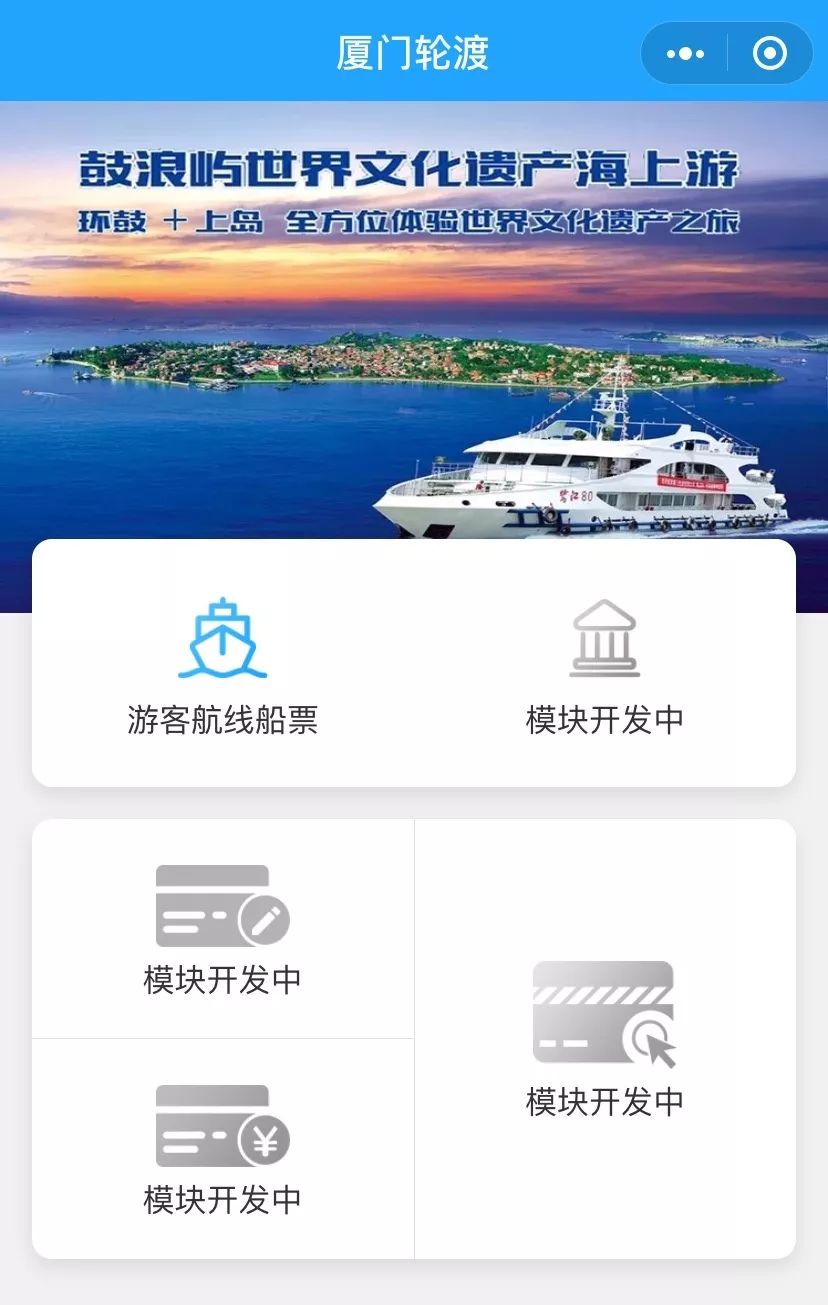The width and height of the screenshot is (828, 1305).
Task: Tap the circular capsule button to exit mini-program
Action: point(766,51)
